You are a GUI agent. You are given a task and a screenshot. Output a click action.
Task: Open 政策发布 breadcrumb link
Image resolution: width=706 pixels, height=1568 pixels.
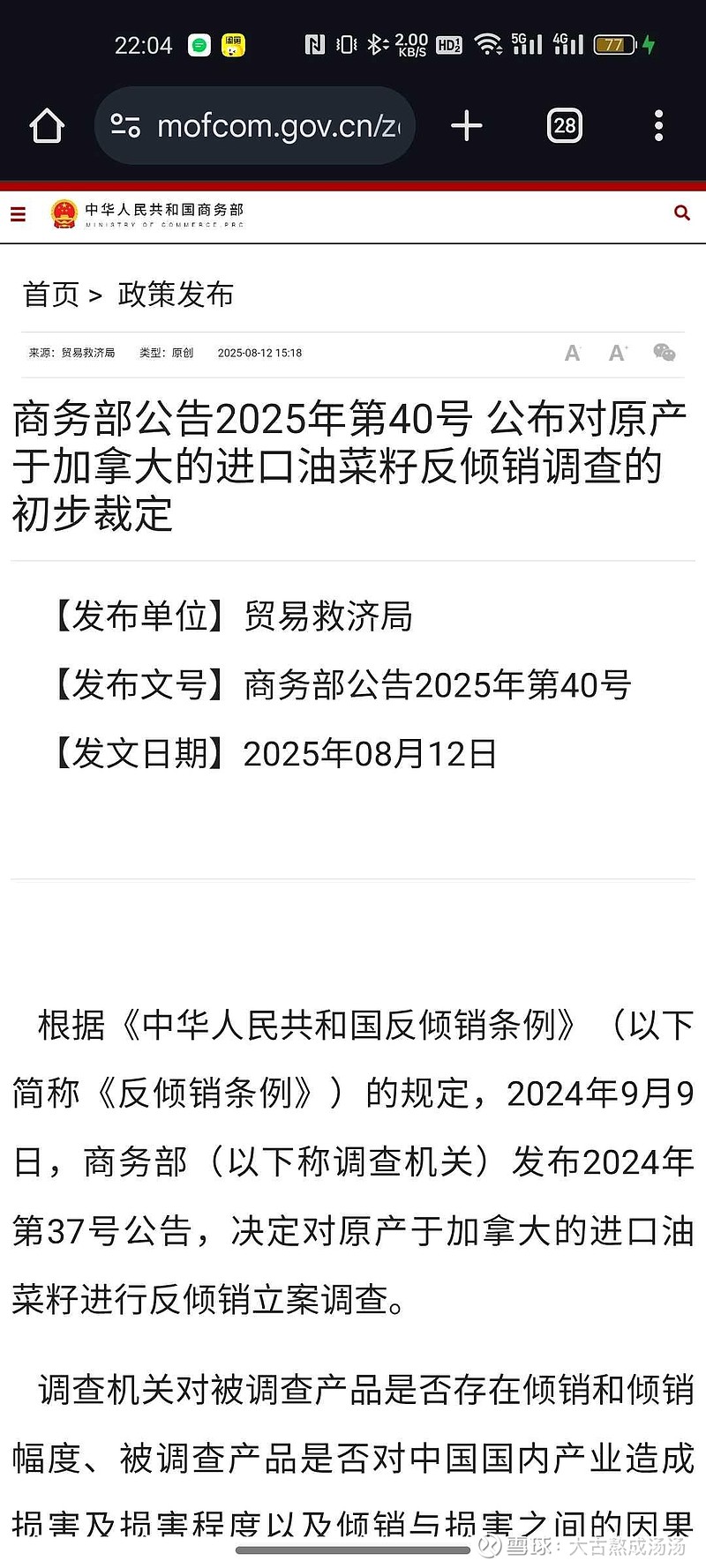[176, 295]
